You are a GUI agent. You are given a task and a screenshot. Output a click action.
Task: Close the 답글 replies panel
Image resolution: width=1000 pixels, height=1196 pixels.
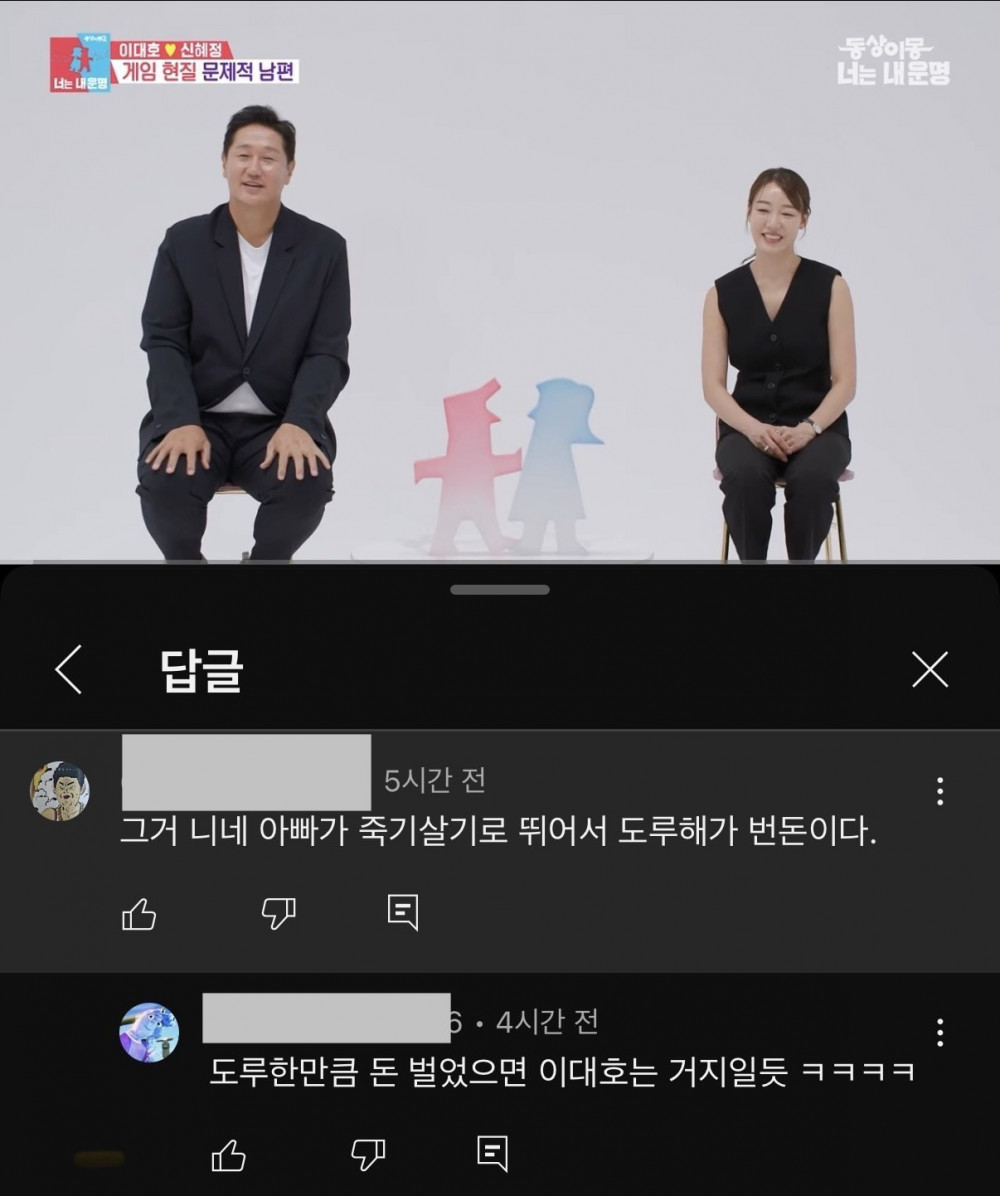[930, 670]
